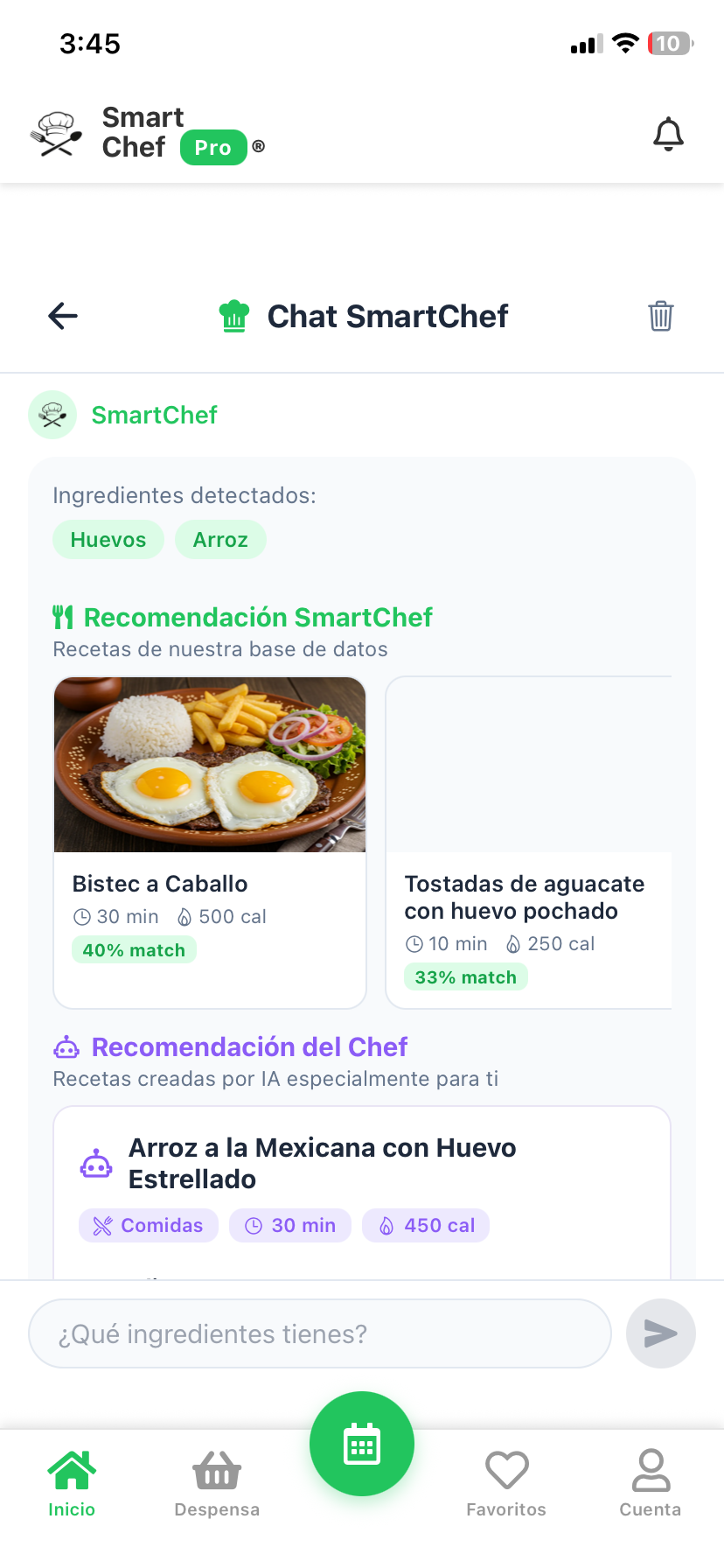Tap the AI robot icon on the recipe
This screenshot has height=1568, width=724.
tap(96, 1162)
